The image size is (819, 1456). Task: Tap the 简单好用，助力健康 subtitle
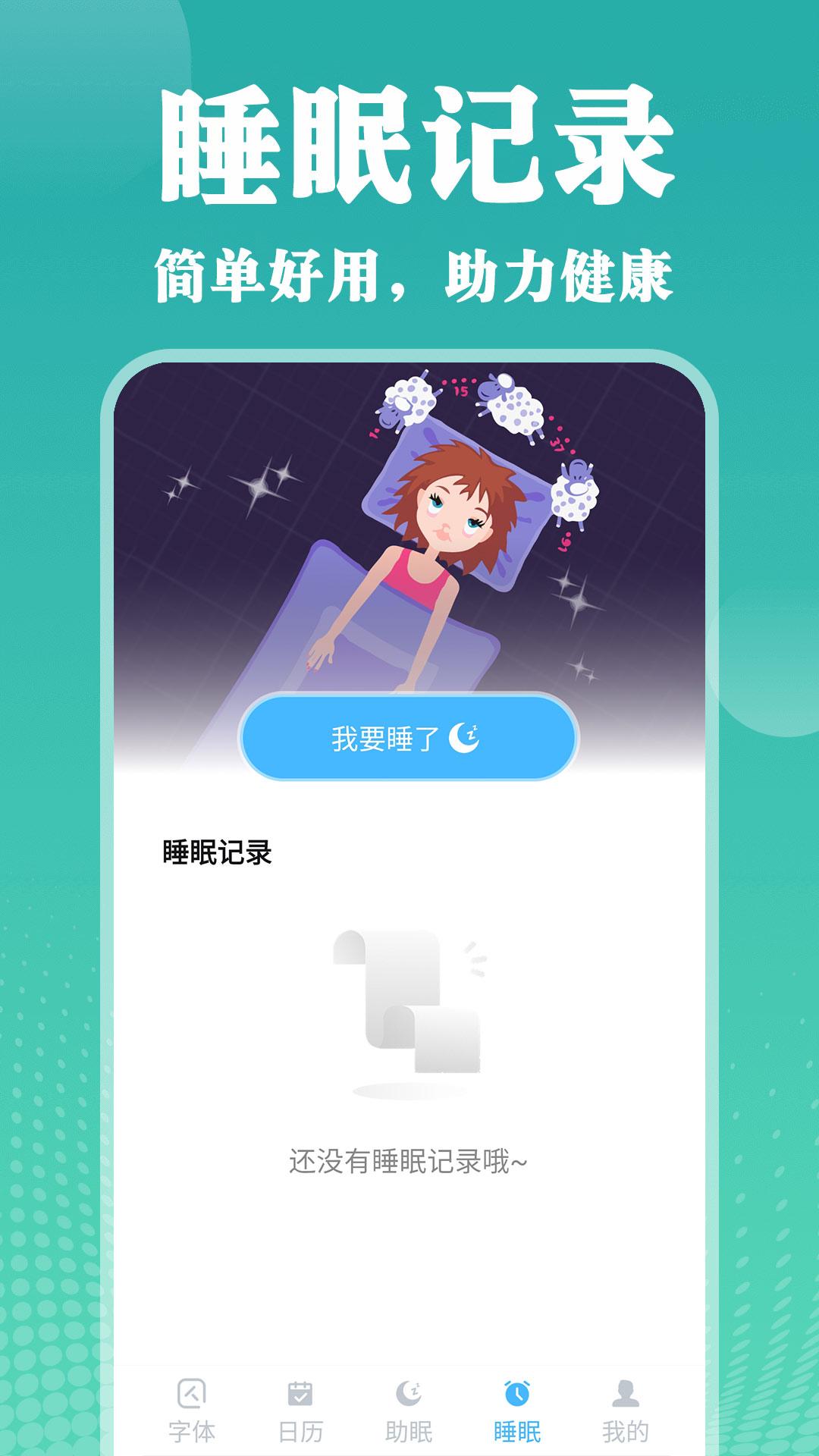coord(409,273)
